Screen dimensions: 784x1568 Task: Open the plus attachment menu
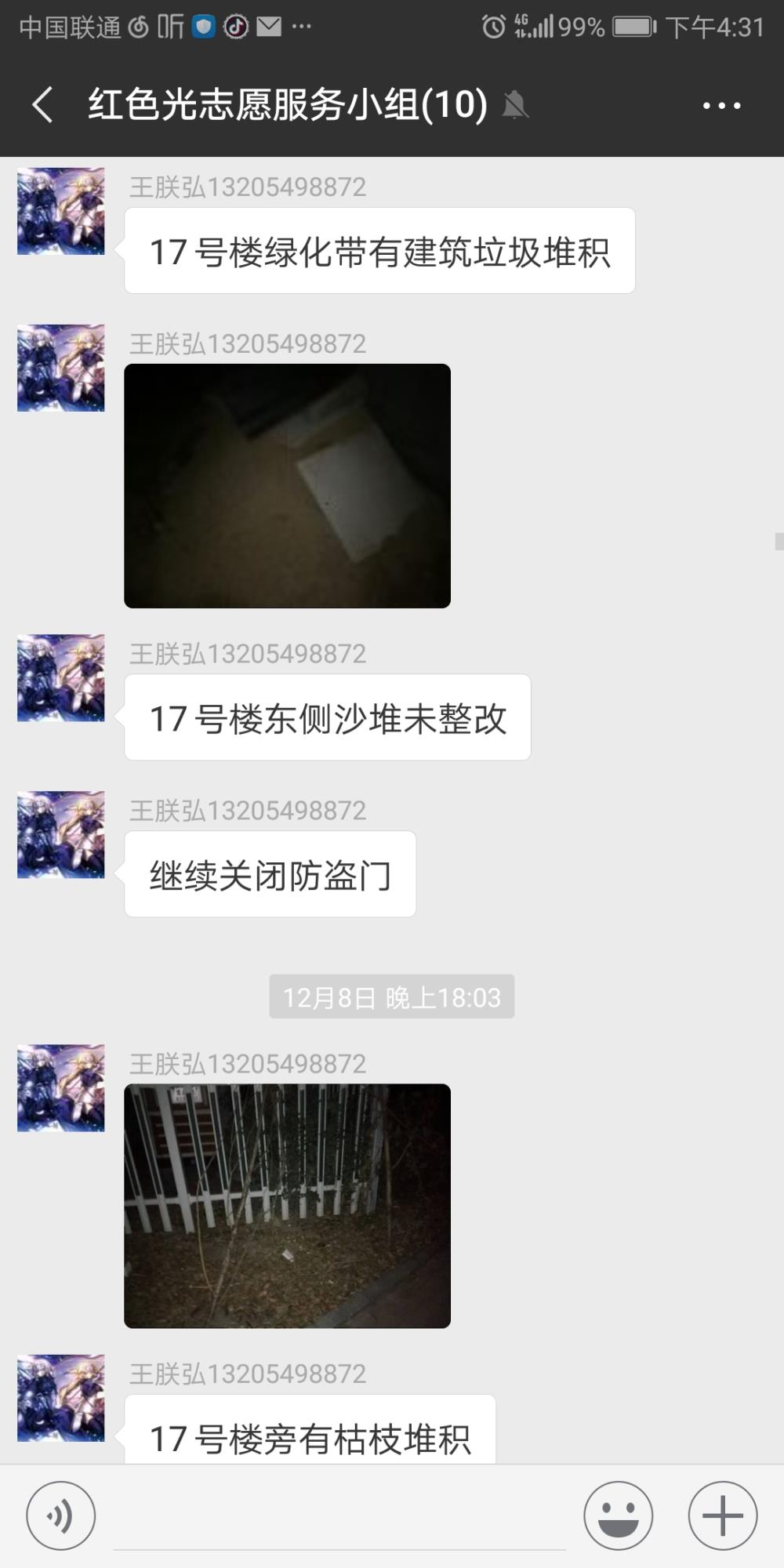[723, 1516]
